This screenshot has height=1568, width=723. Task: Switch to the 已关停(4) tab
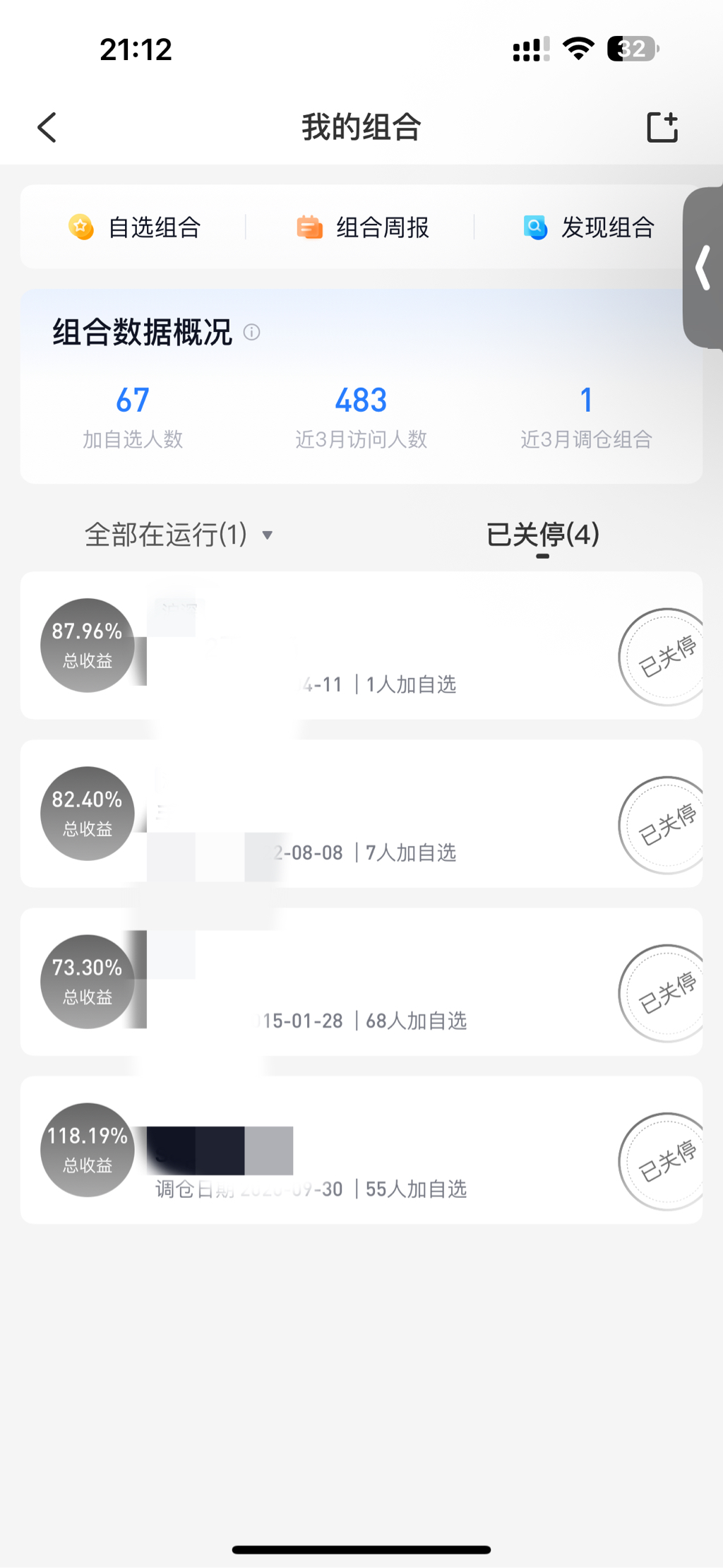542,535
